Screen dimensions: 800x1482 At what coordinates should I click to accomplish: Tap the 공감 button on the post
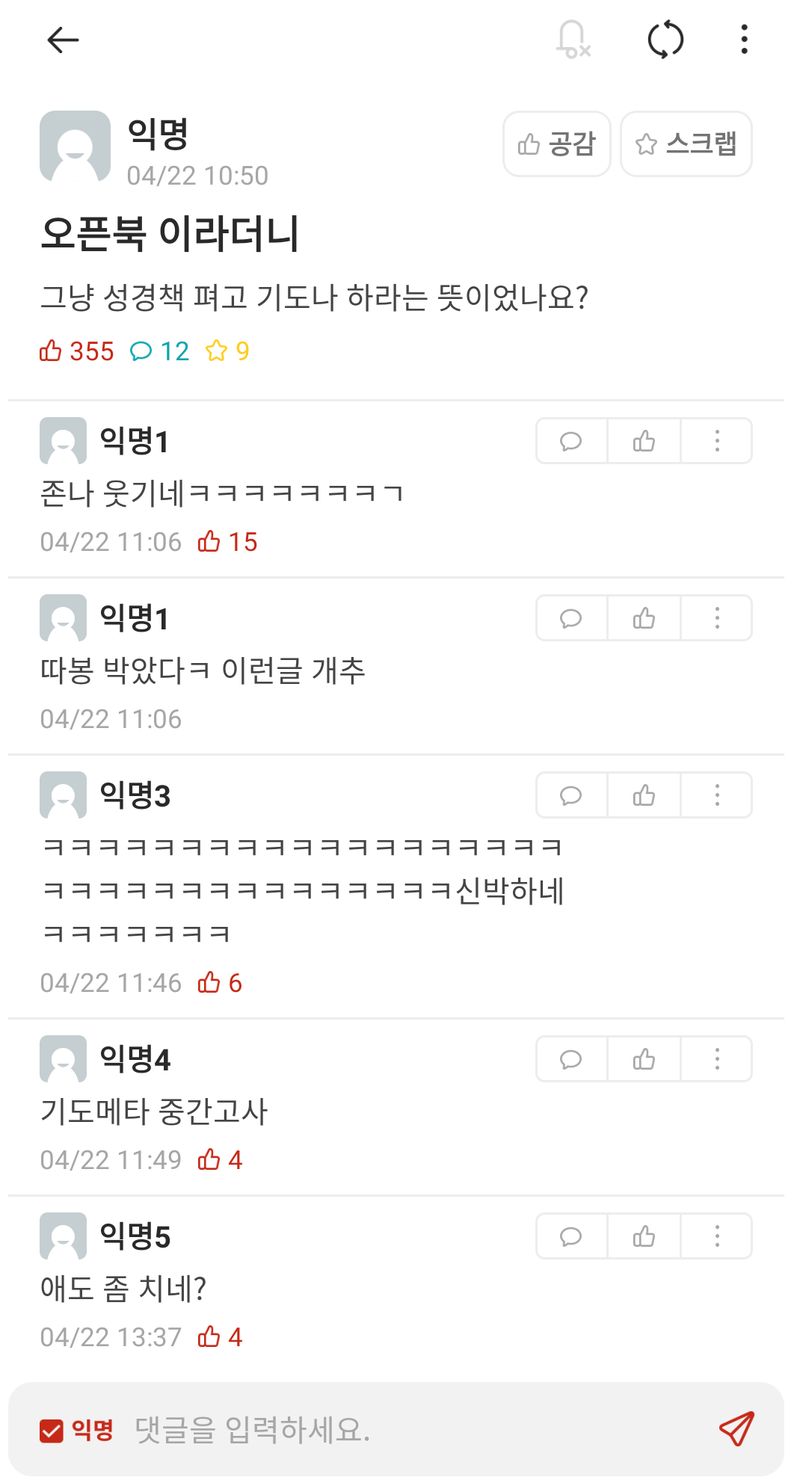(557, 144)
